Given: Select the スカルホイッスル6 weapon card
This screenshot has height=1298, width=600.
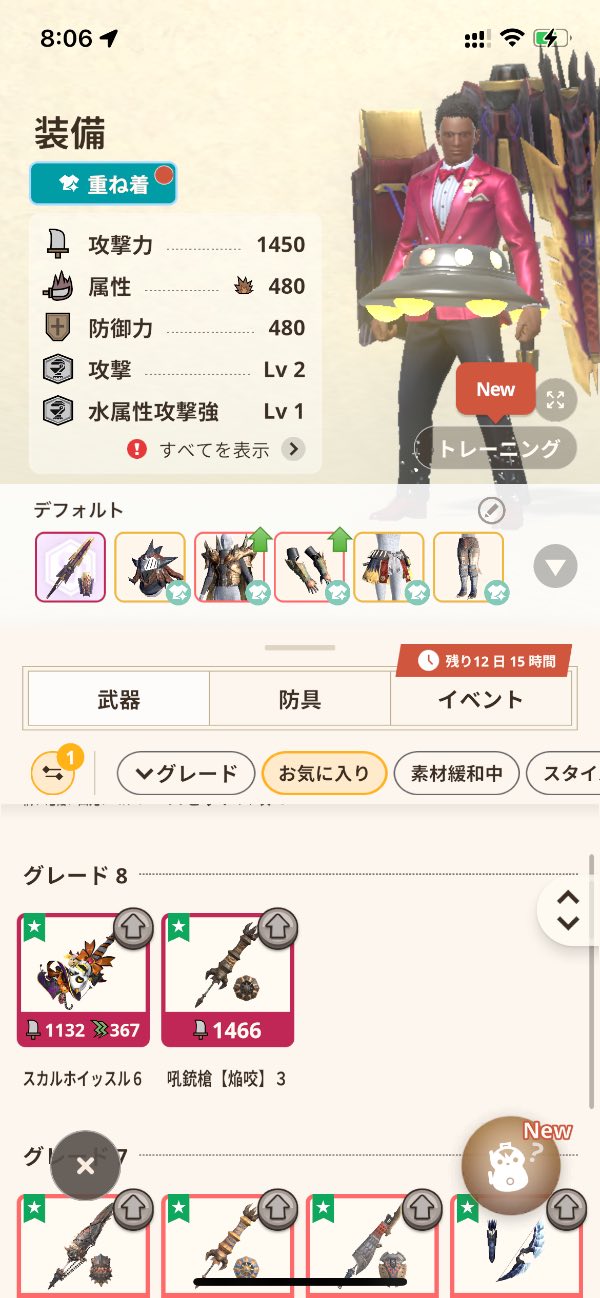Looking at the screenshot, I should coord(83,980).
